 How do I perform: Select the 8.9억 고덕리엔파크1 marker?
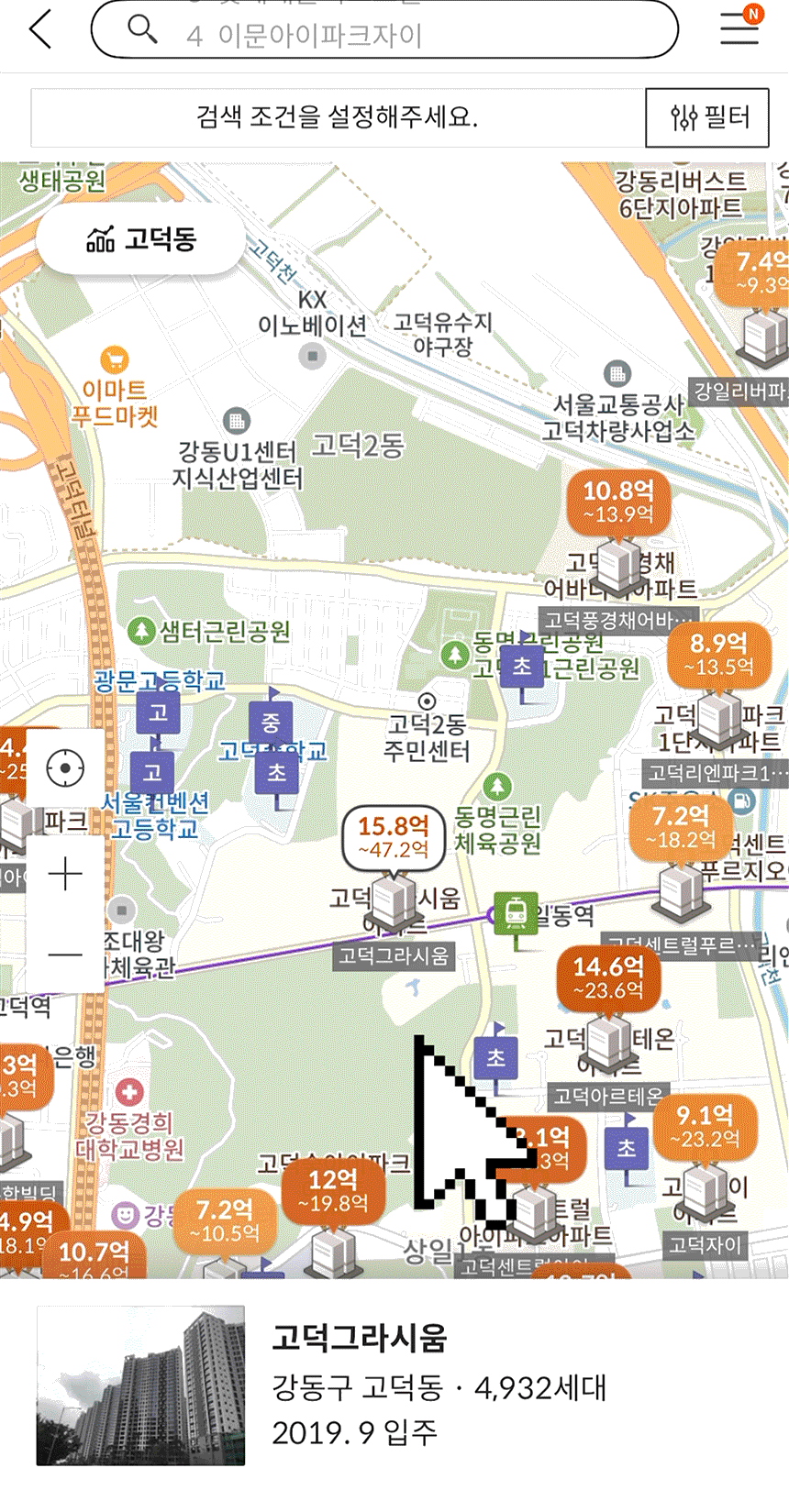click(x=718, y=655)
